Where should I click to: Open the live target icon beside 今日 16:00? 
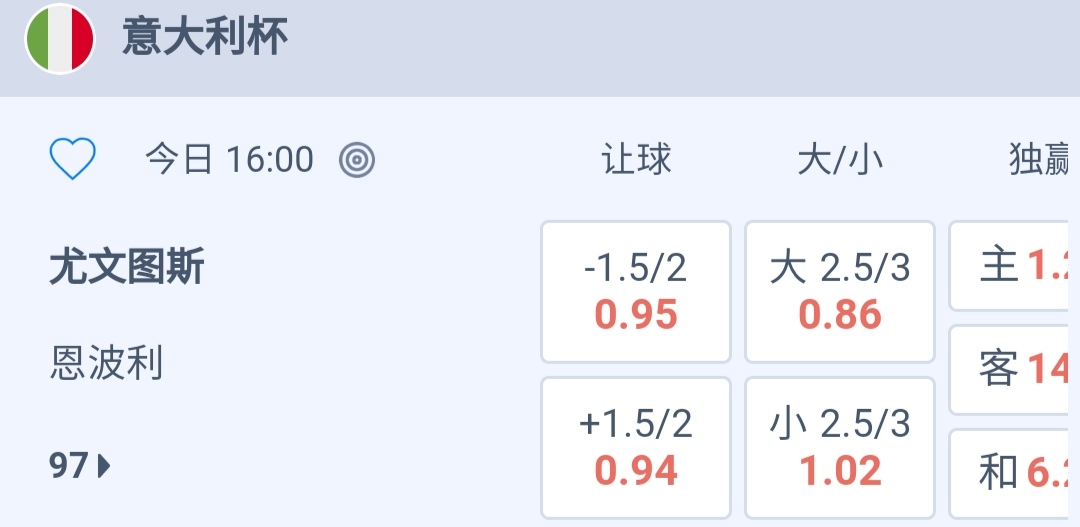pos(357,159)
